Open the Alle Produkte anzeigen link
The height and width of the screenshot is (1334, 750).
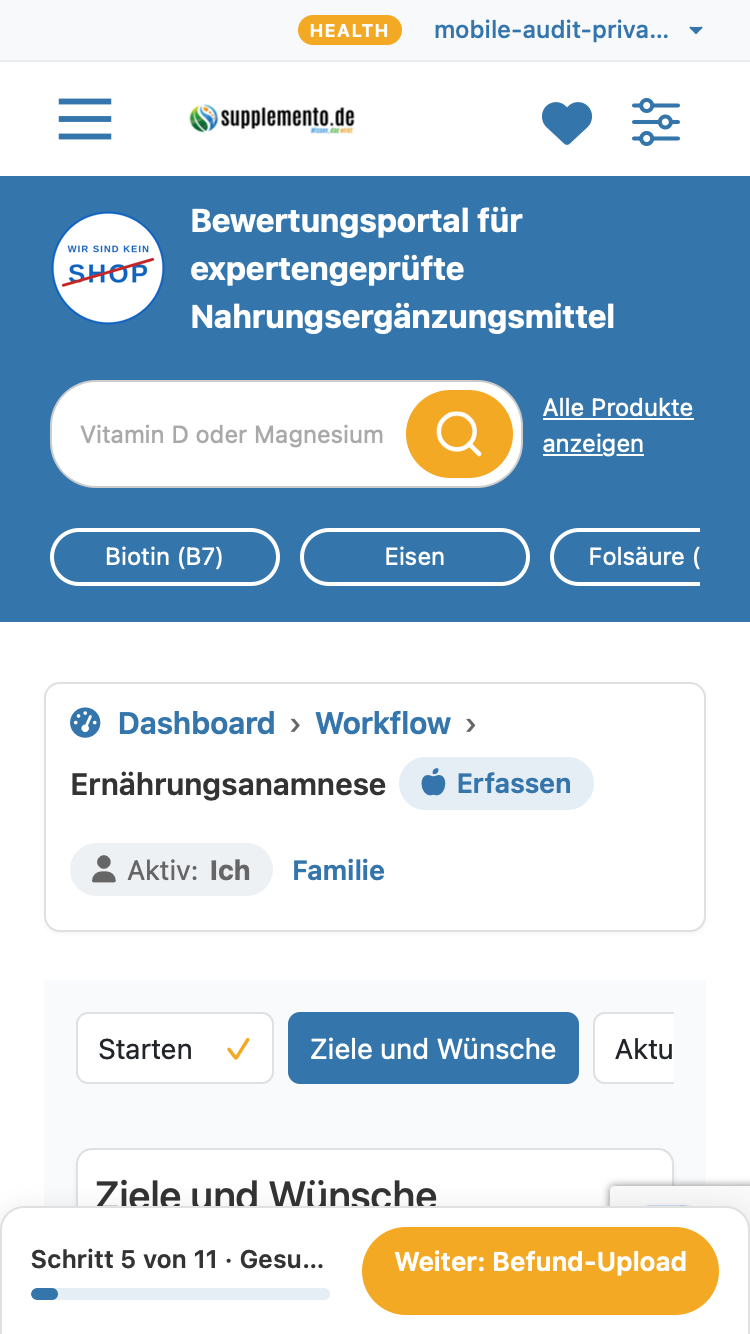click(618, 426)
